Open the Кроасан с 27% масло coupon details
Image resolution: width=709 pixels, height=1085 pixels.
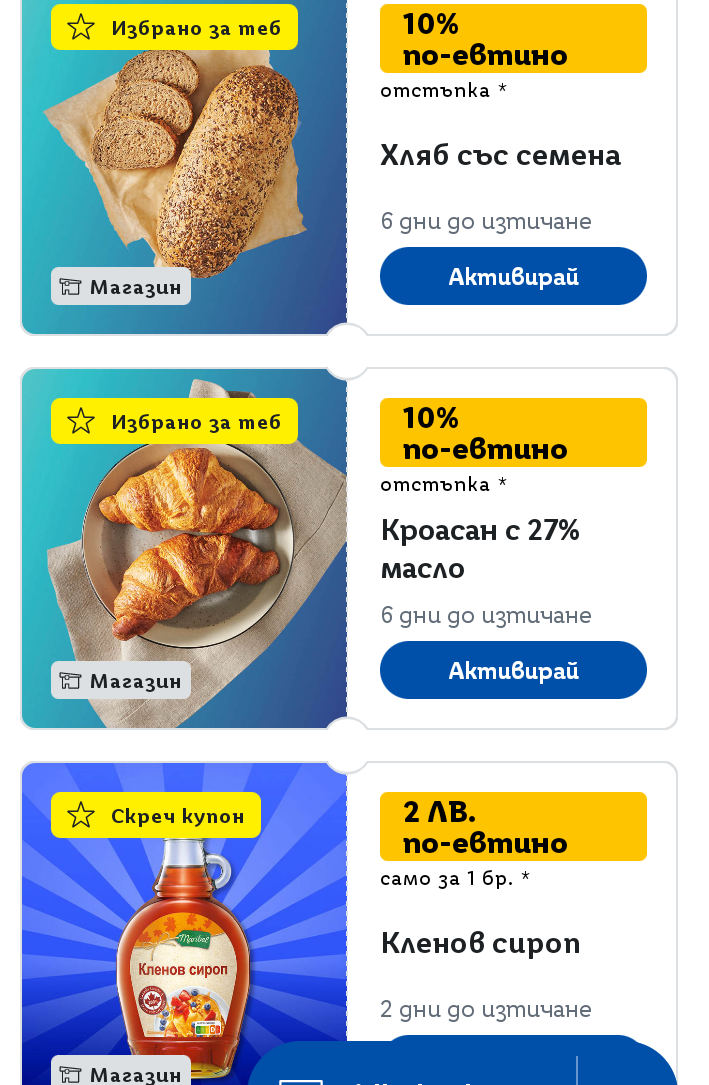(x=480, y=548)
